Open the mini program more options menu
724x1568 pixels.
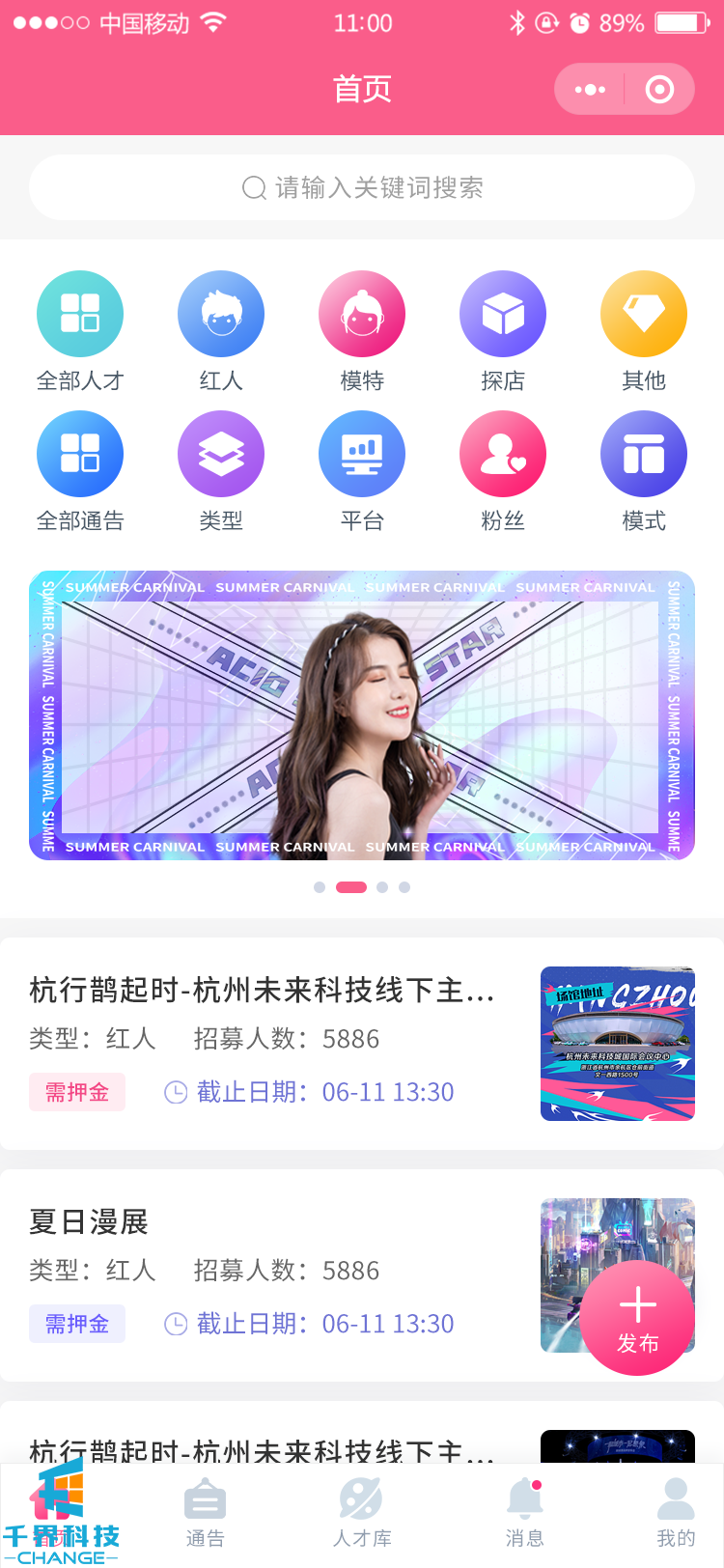590,90
